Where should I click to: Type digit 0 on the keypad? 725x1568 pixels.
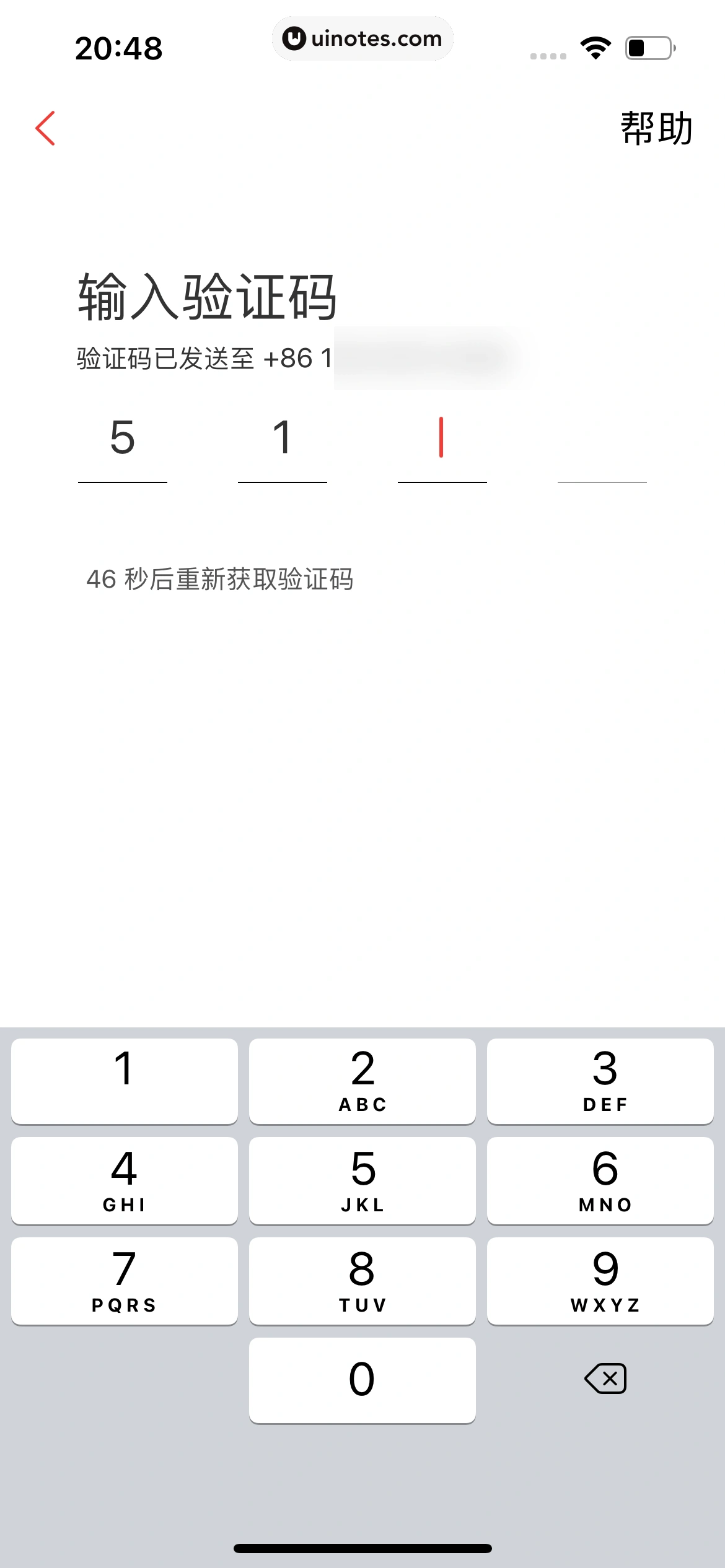[362, 1380]
